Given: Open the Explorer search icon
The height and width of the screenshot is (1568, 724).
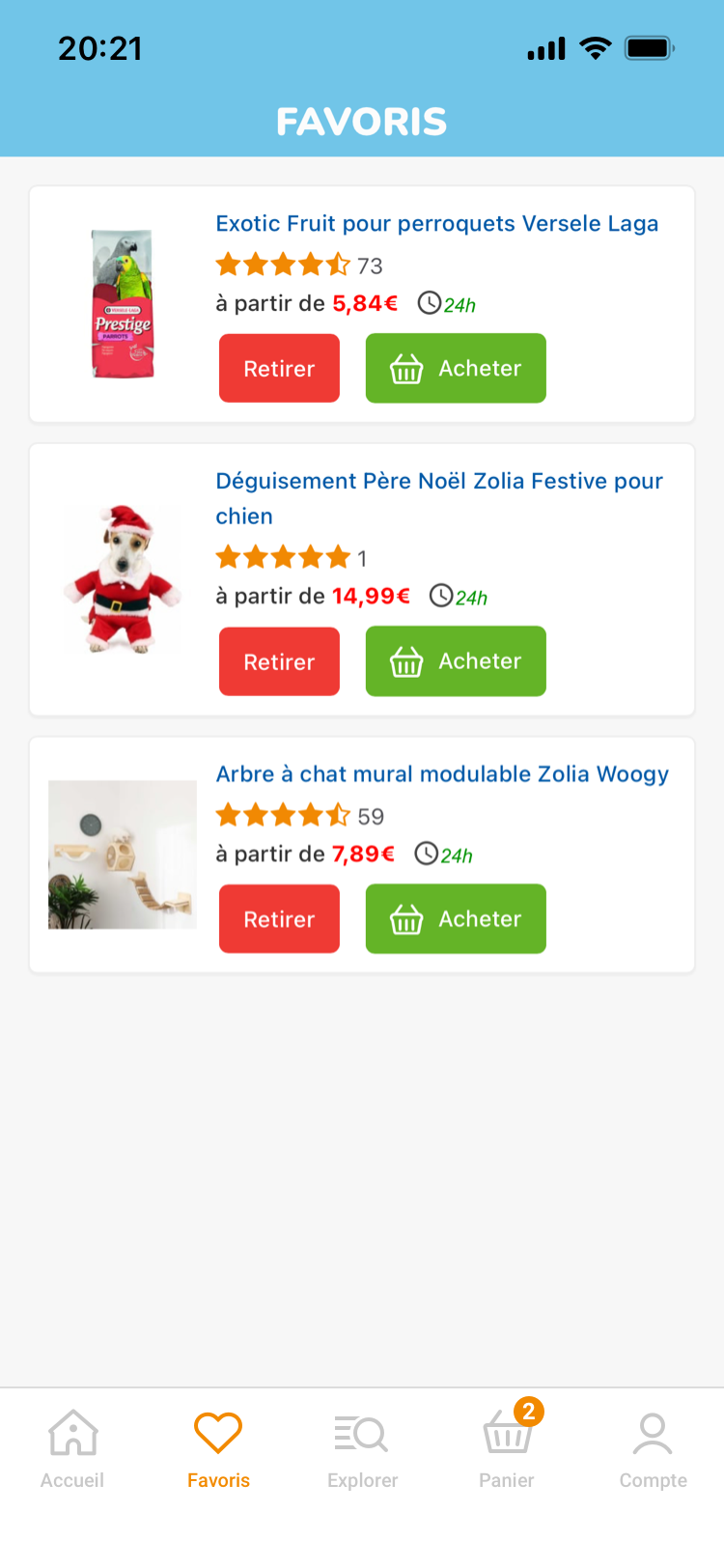Looking at the screenshot, I should [362, 1436].
